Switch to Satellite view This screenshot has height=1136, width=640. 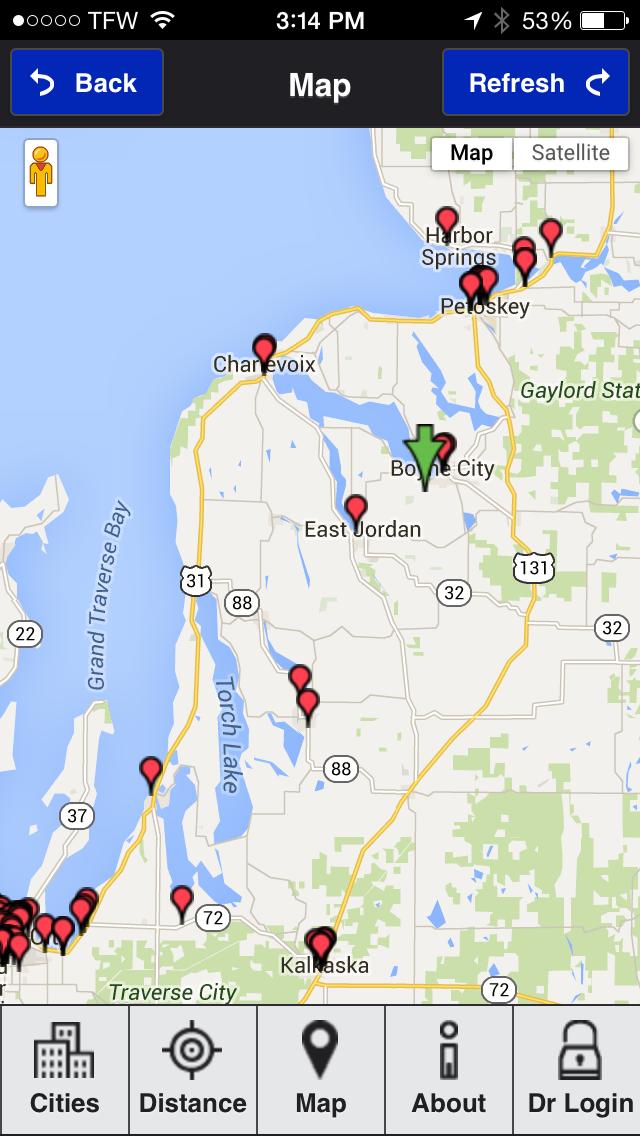click(570, 153)
